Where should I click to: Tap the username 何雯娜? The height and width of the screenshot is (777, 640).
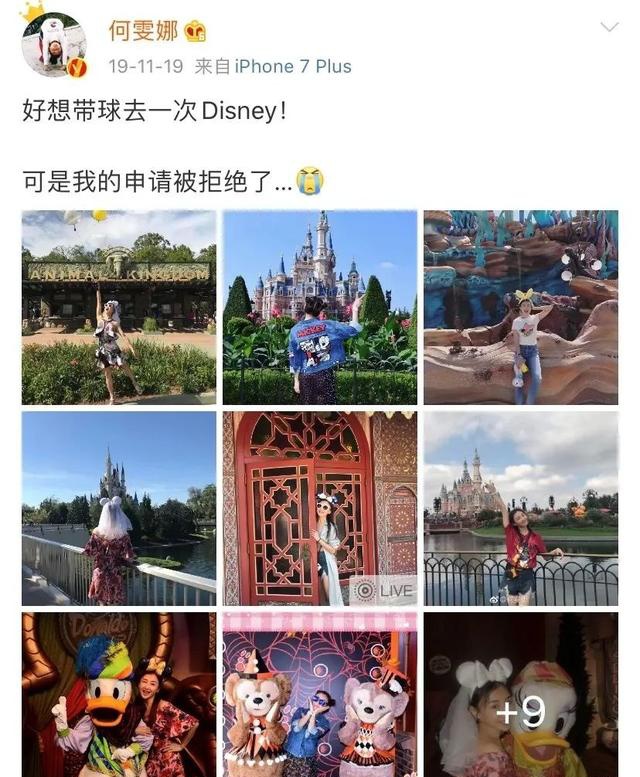143,31
